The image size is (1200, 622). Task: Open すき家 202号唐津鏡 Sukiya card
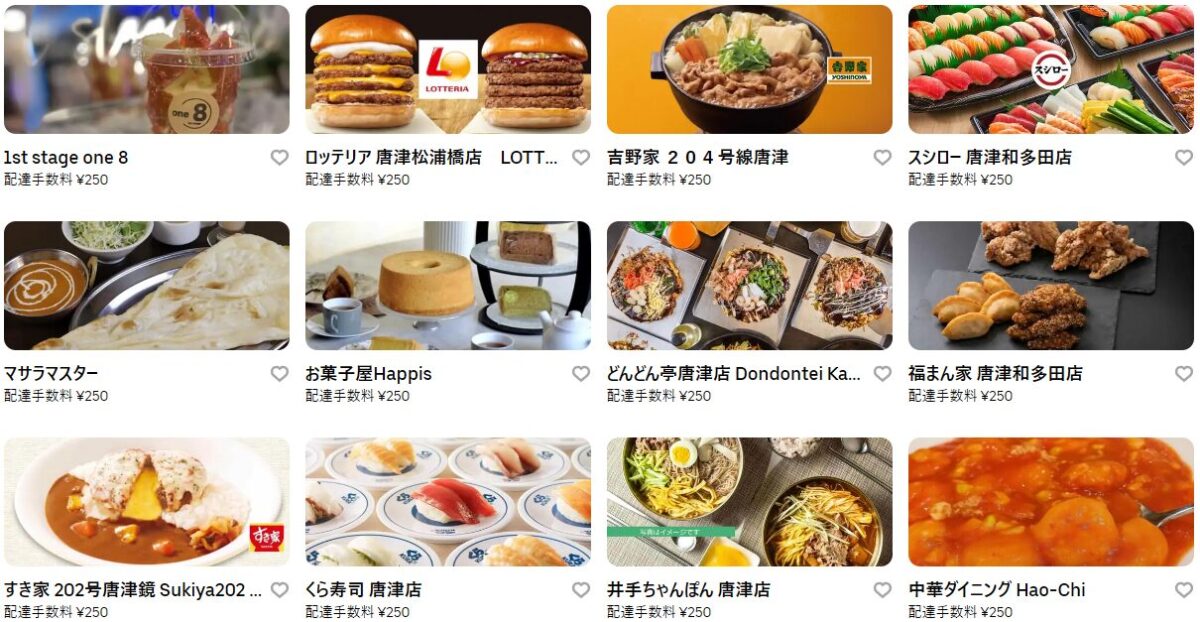tap(146, 502)
